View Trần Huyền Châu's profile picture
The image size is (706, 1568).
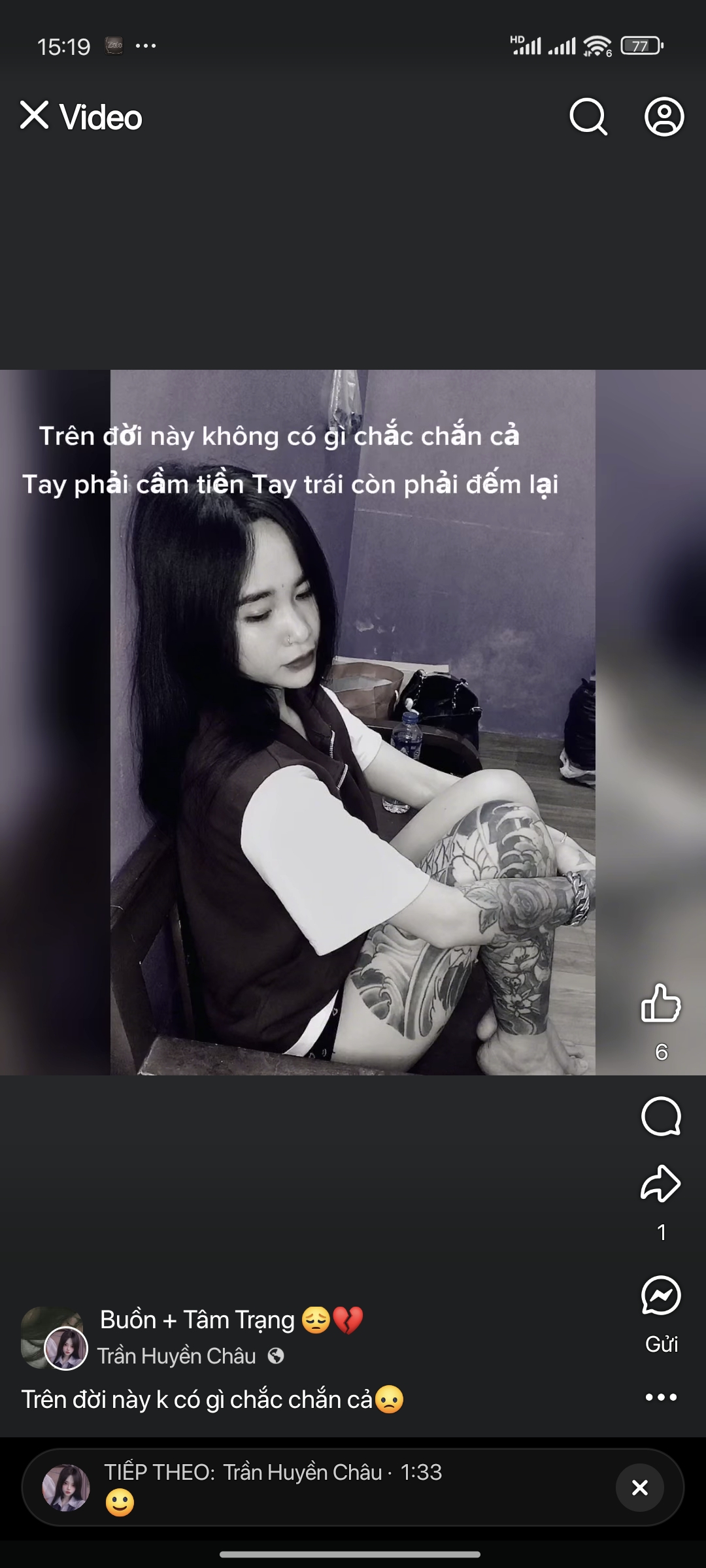coord(65,1348)
